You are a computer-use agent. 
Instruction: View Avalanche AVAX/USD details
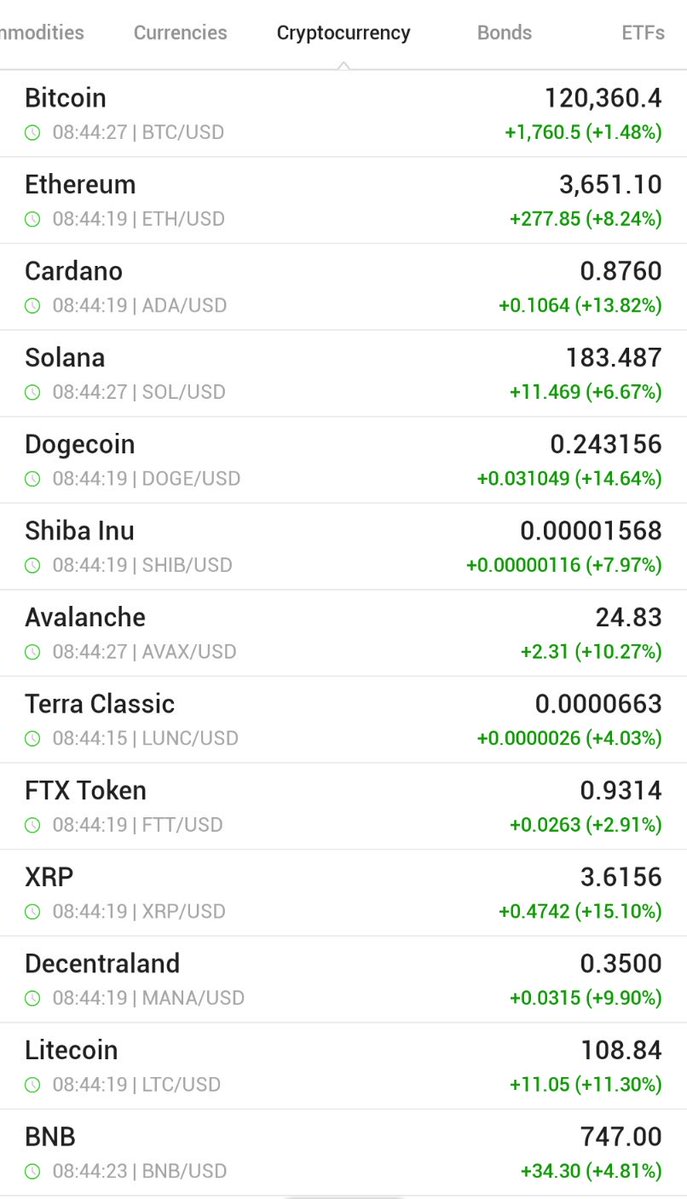[344, 632]
